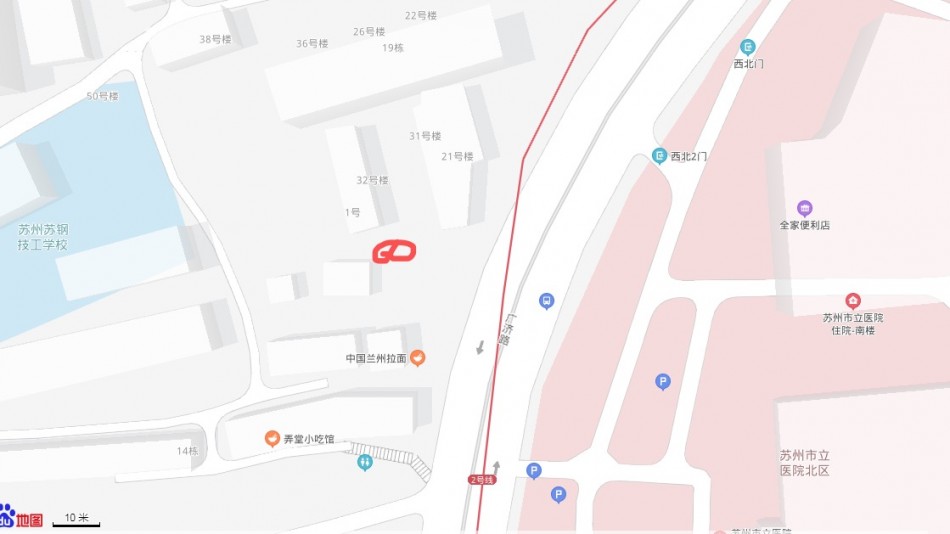Select the 西北2门 gate marker
The height and width of the screenshot is (534, 950).
pyautogui.click(x=659, y=156)
